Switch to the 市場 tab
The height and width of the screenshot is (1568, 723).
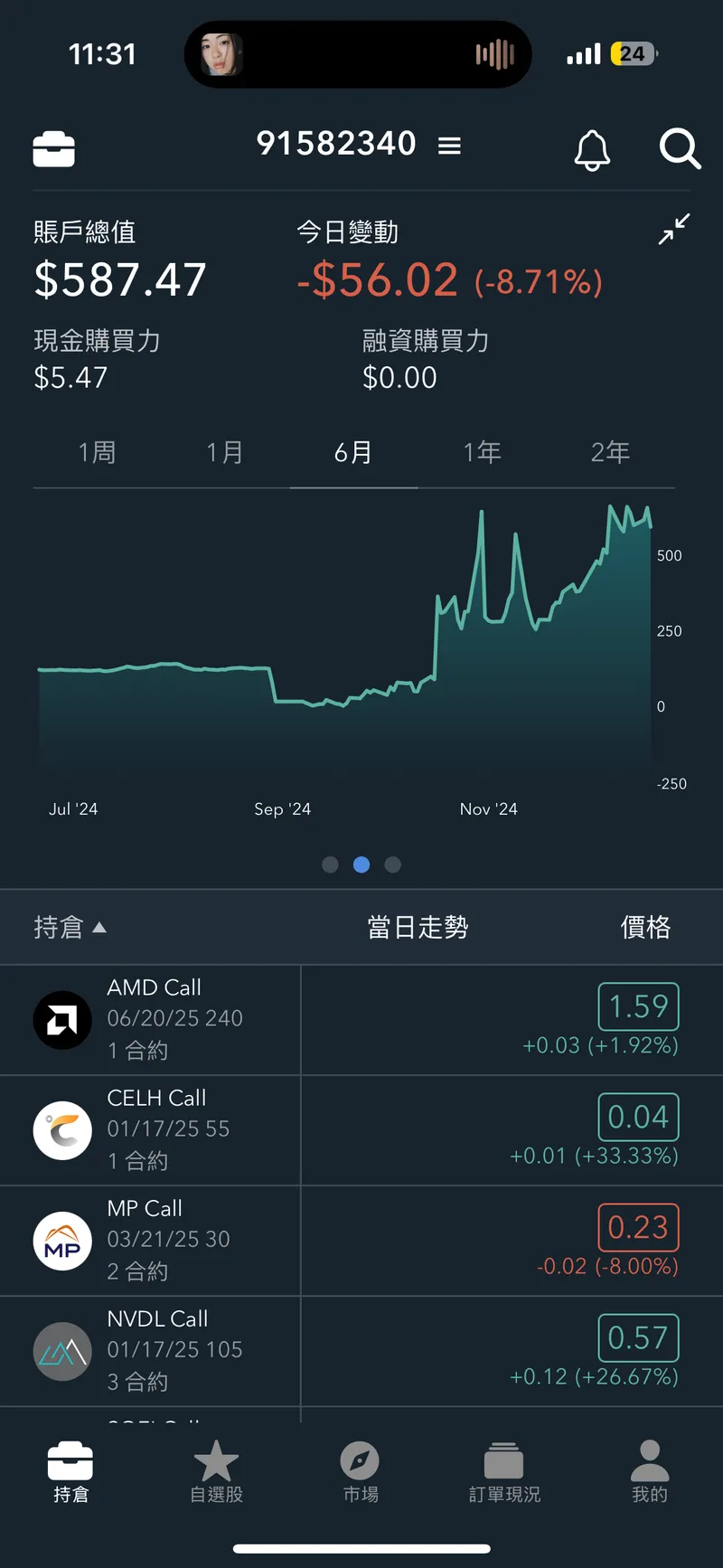[360, 1472]
